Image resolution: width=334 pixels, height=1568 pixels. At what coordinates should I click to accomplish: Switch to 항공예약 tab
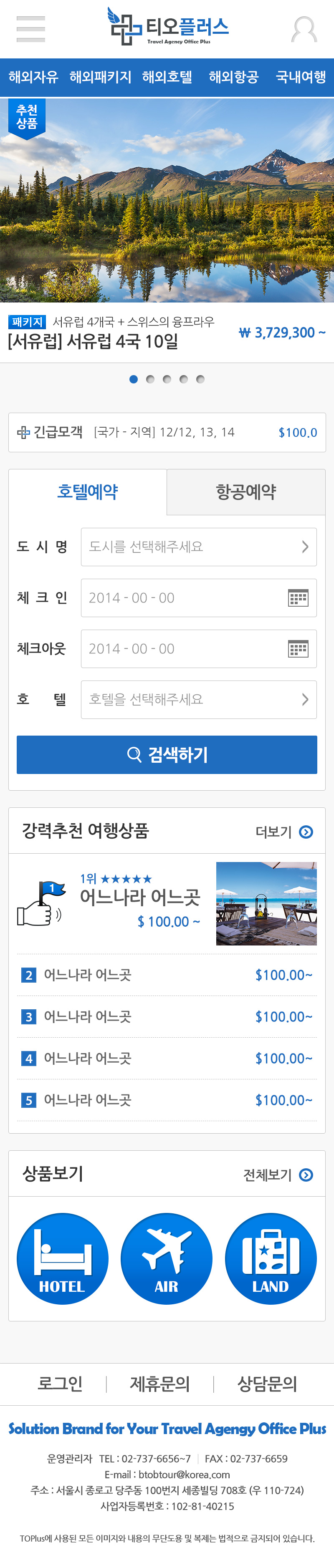click(245, 492)
